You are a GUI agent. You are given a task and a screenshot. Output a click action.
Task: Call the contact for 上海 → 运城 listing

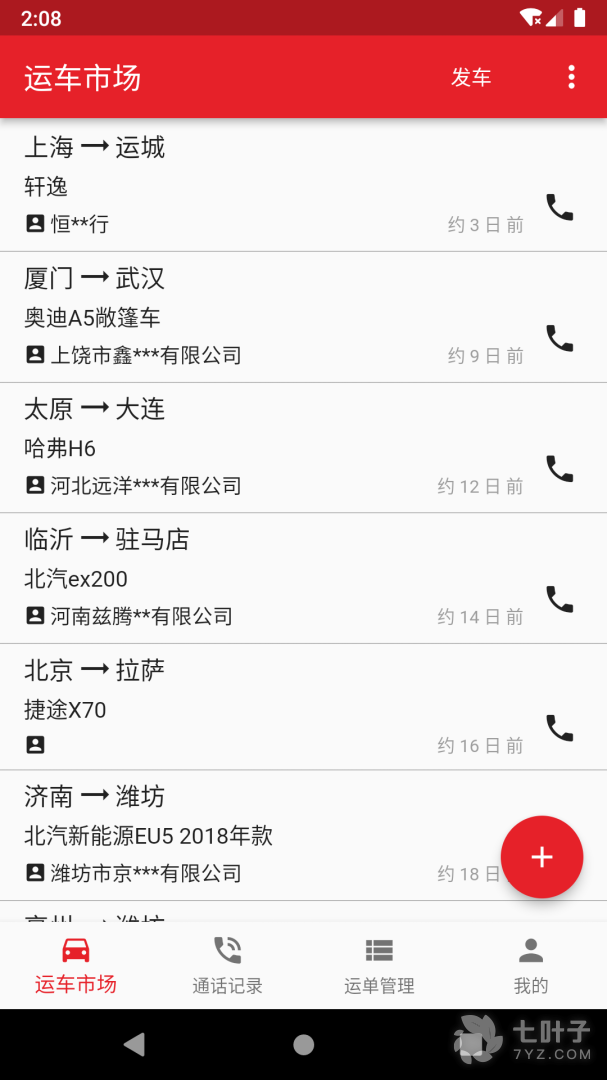559,207
